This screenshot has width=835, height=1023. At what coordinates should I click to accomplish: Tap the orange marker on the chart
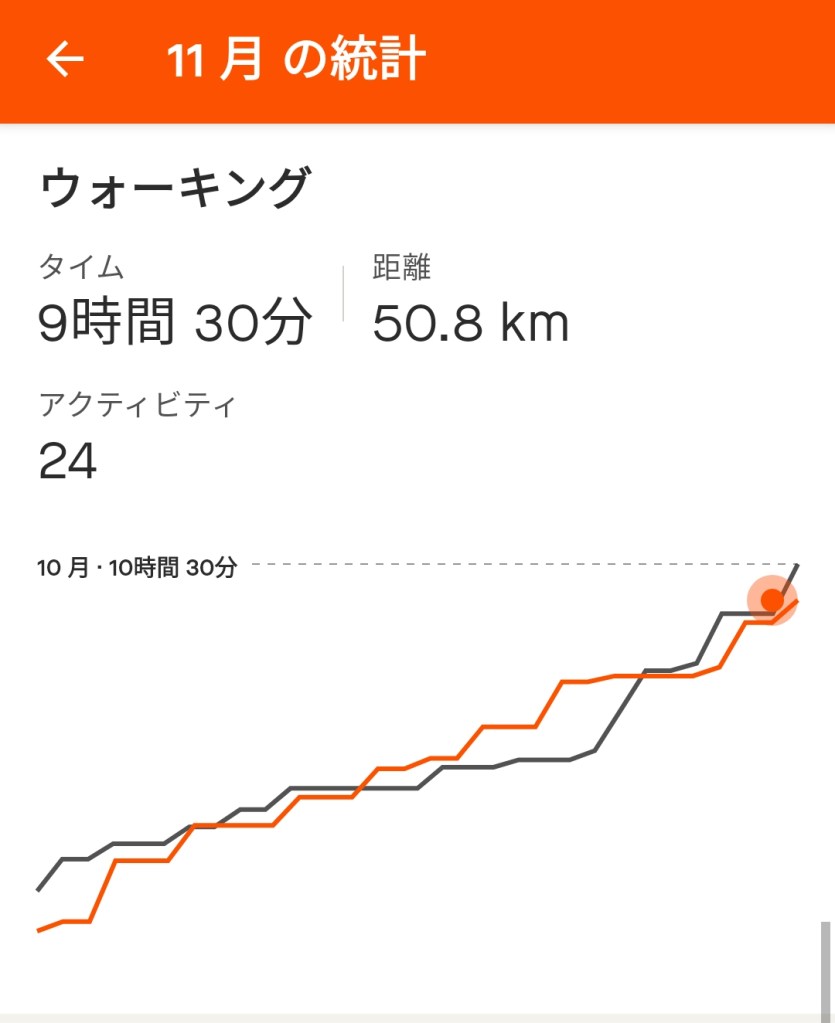coord(772,600)
